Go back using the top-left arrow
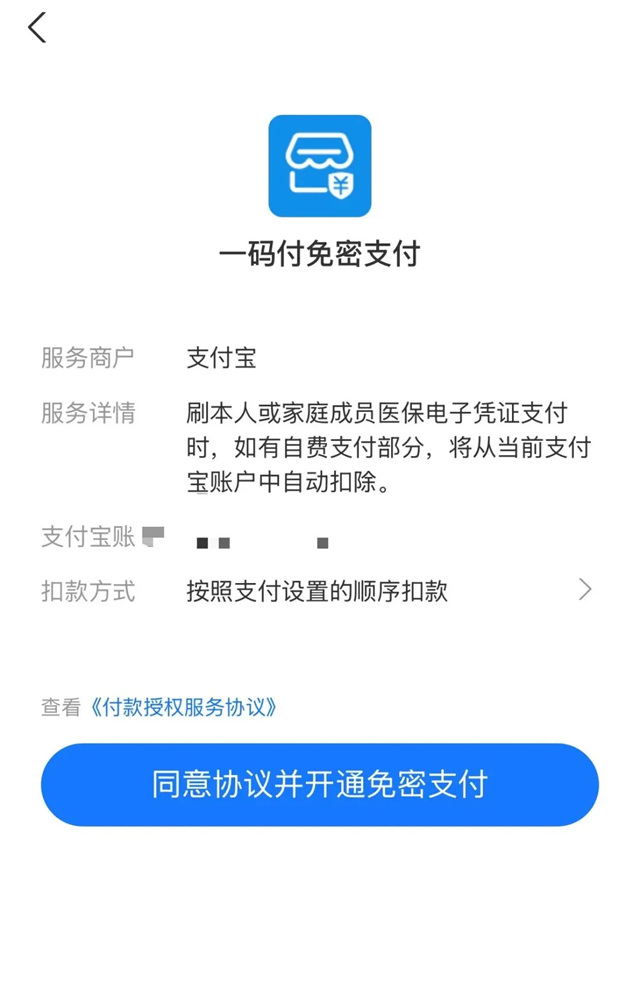Screen dimensions: 640x996 (37, 28)
